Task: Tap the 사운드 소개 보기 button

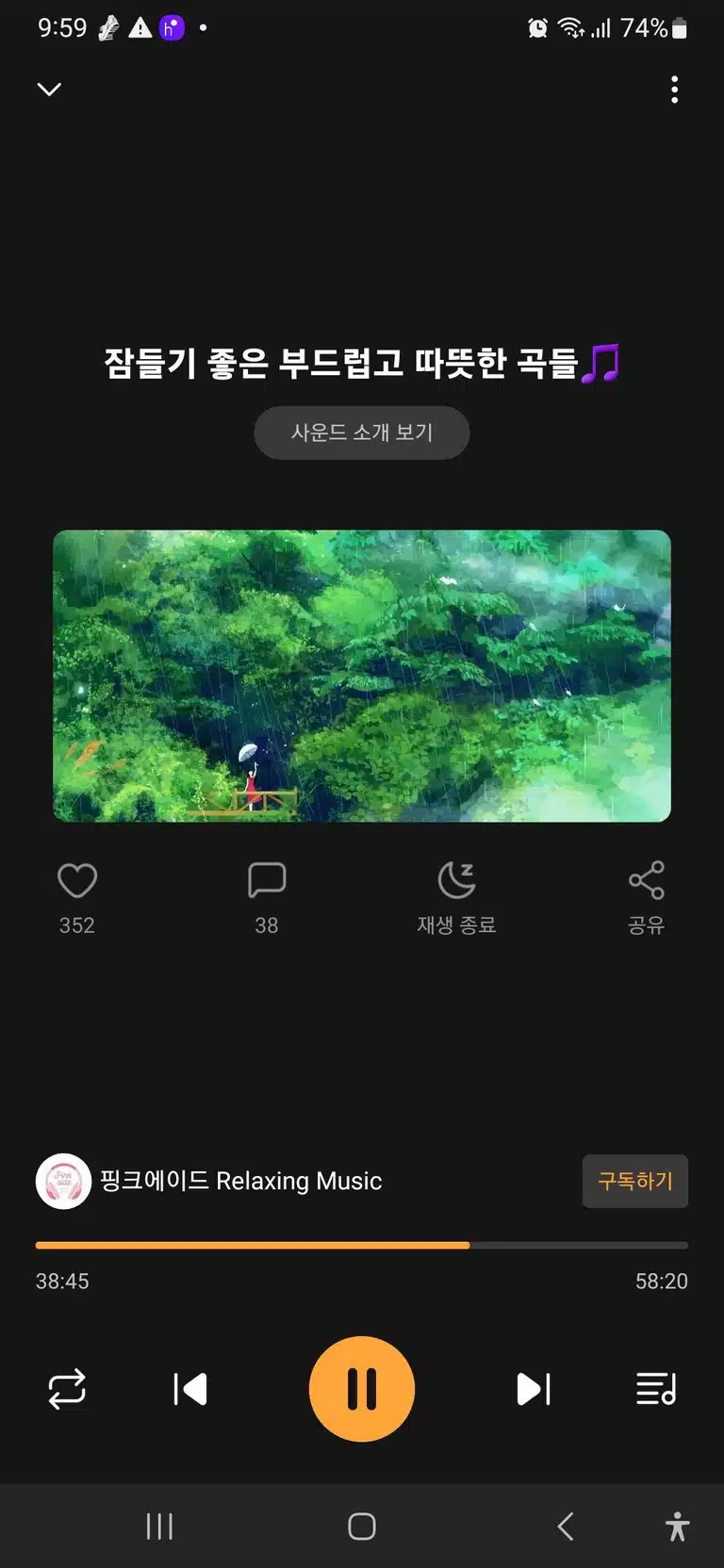Action: (x=362, y=433)
